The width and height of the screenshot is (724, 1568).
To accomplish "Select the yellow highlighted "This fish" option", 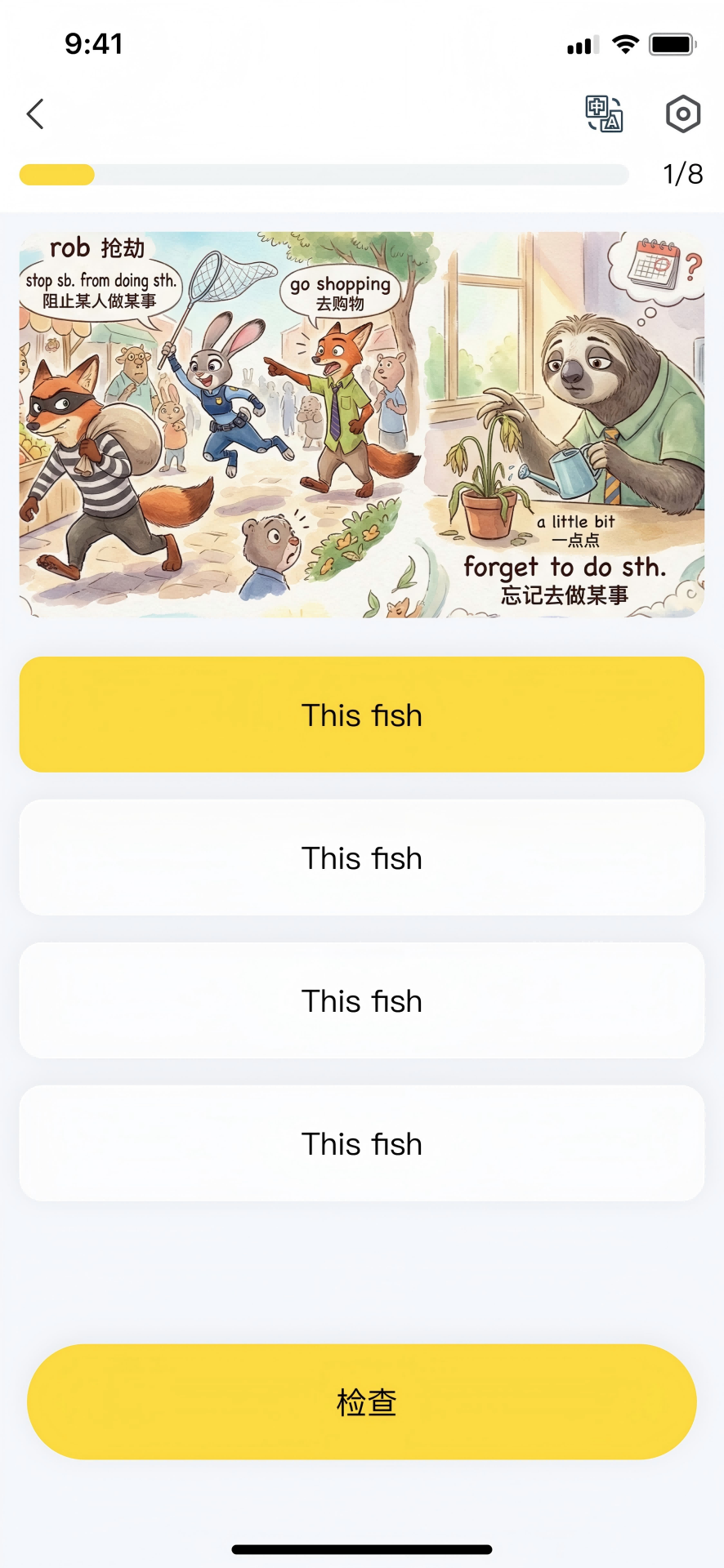I will click(362, 715).
